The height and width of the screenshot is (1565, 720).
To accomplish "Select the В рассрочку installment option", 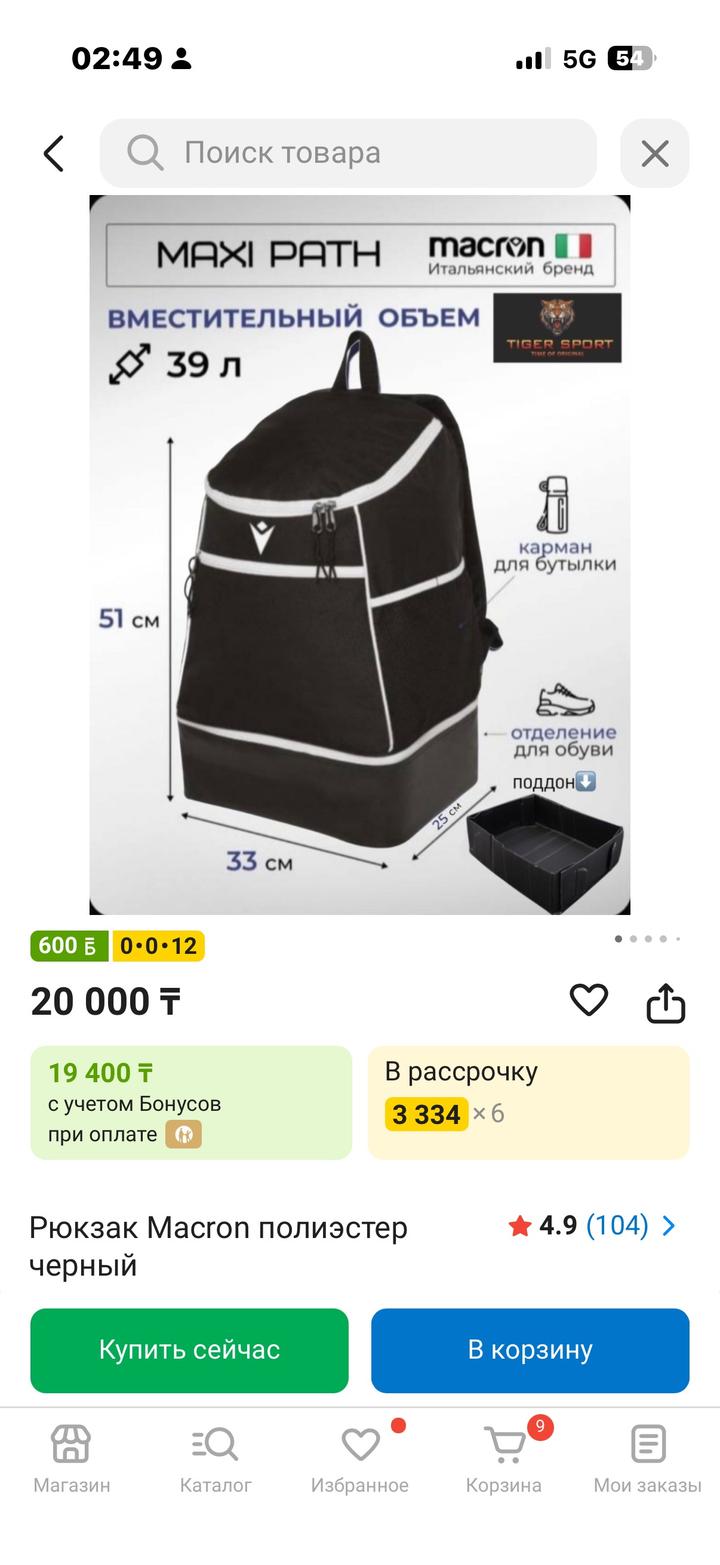I will (529, 1102).
